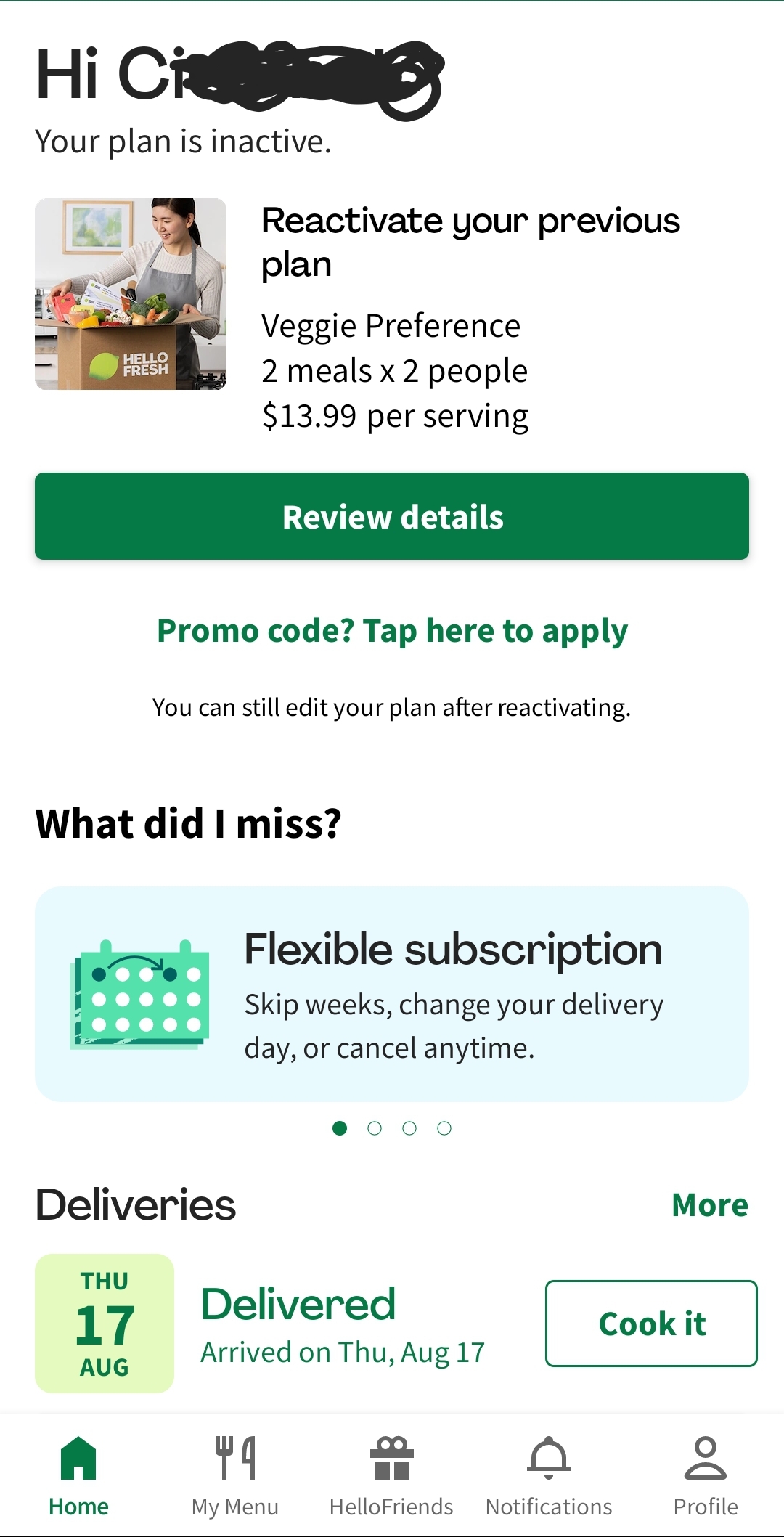Select the third carousel dot
Image resolution: width=784 pixels, height=1537 pixels.
409,1129
